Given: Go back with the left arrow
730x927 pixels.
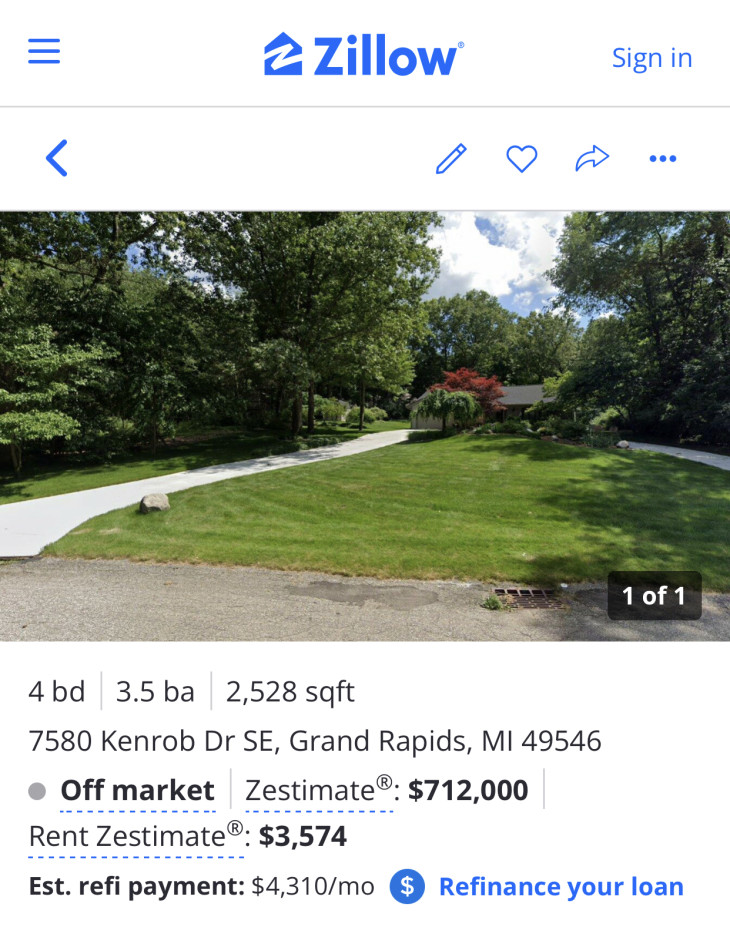Looking at the screenshot, I should coord(57,158).
